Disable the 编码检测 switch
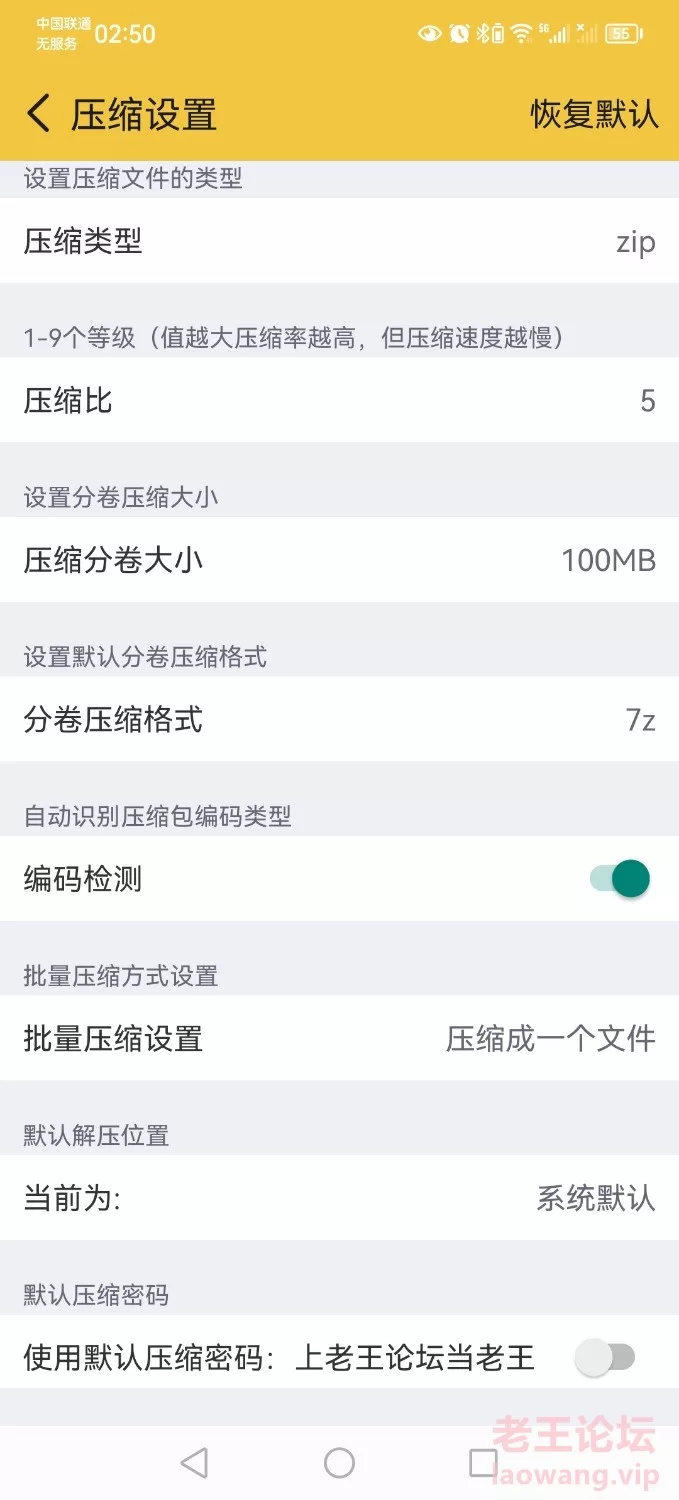Image resolution: width=679 pixels, height=1500 pixels. pyautogui.click(x=620, y=879)
